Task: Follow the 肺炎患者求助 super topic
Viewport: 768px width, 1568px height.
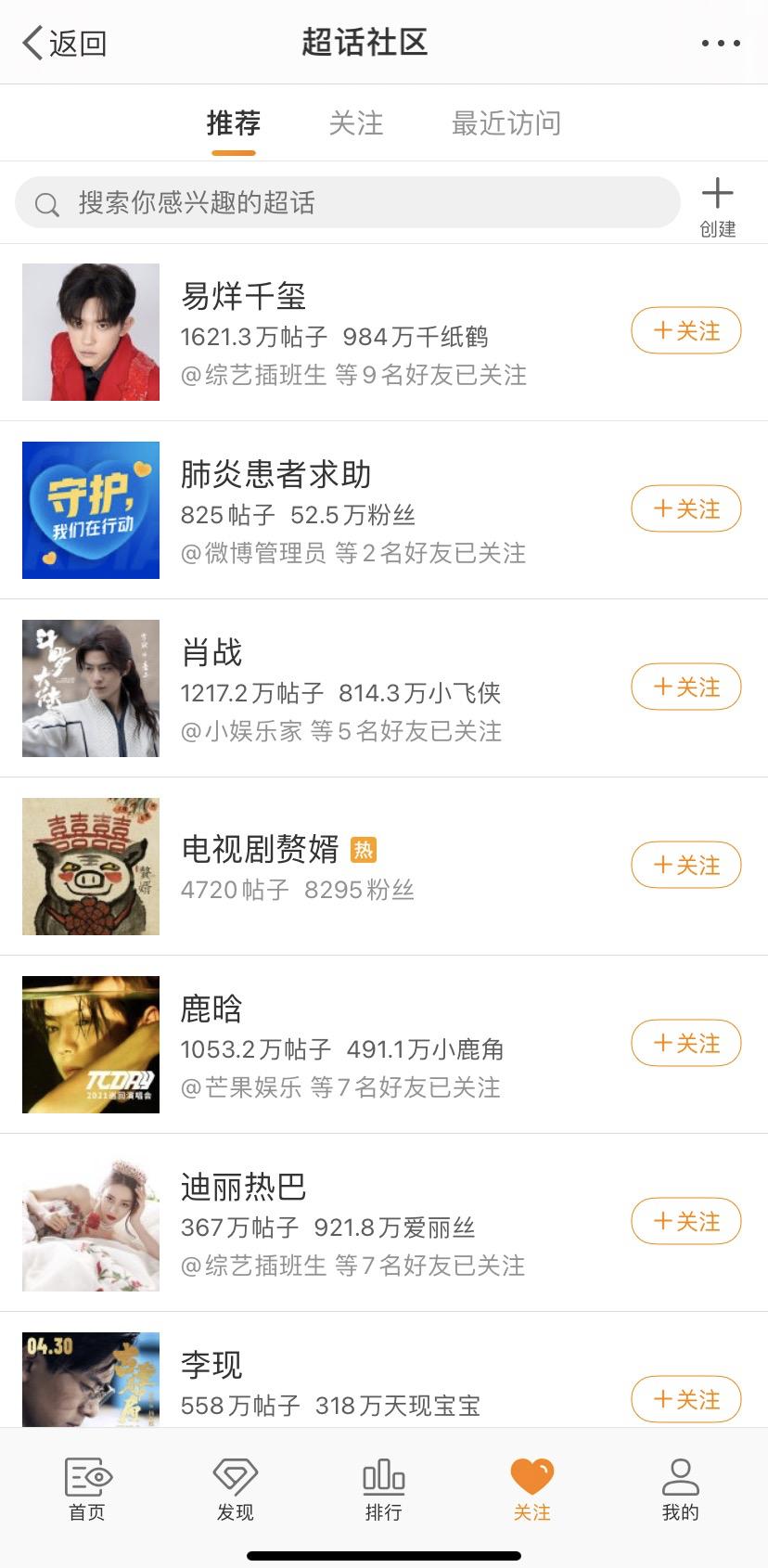Action: [685, 509]
